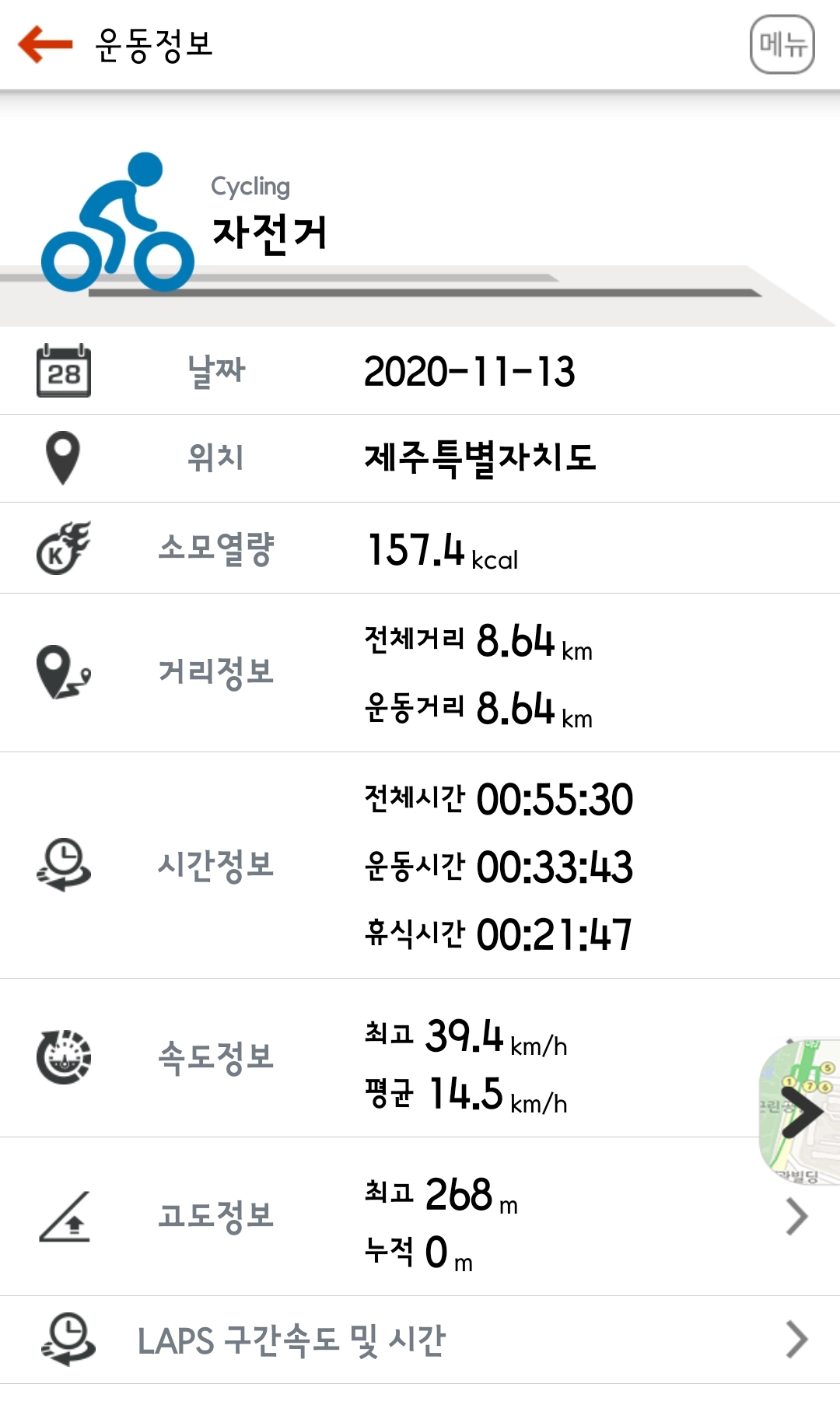Screen dimensions: 840x1426
Task: Go back using the red arrow
Action: click(45, 44)
